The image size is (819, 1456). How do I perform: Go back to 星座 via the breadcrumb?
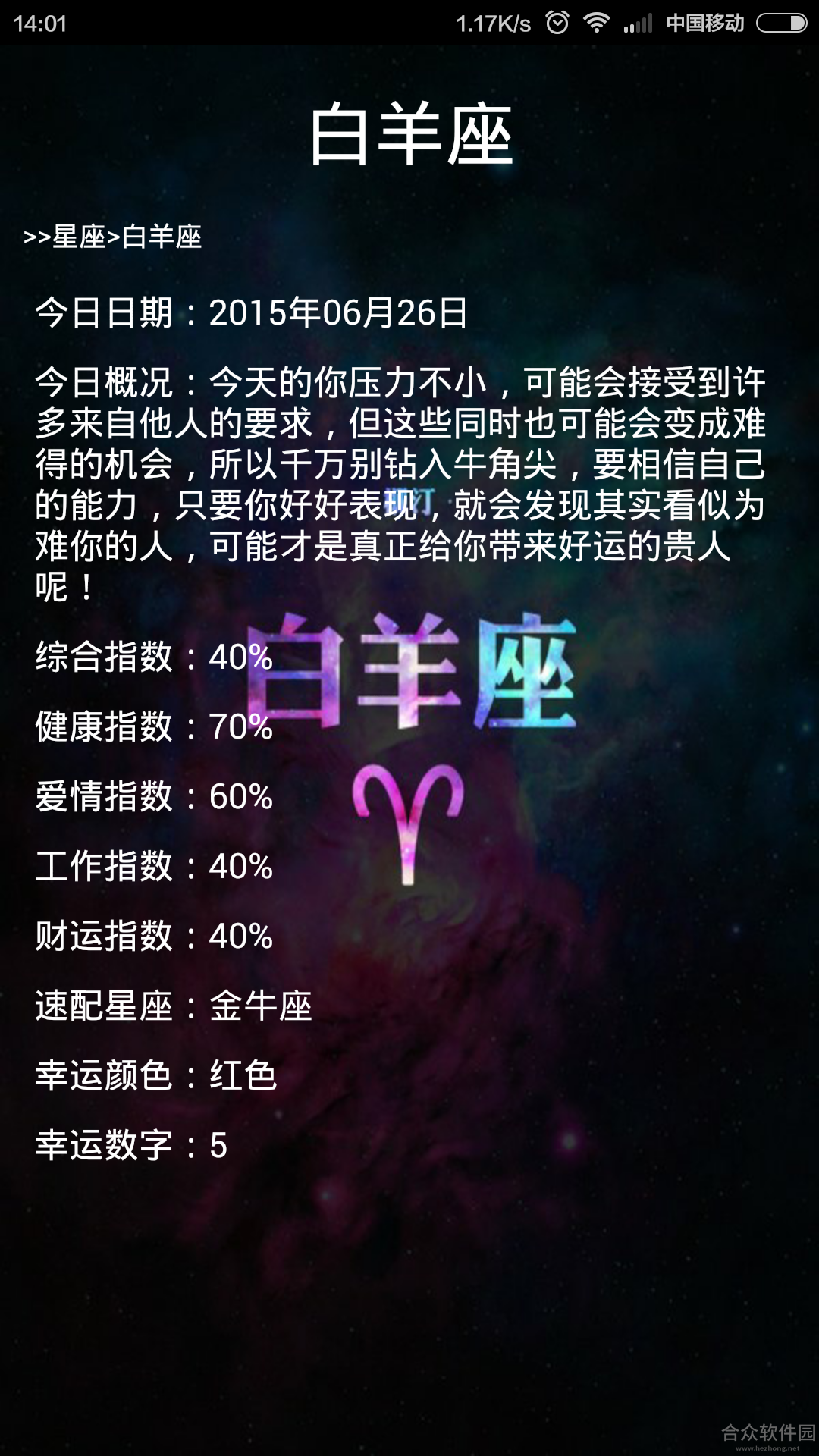pos(79,237)
